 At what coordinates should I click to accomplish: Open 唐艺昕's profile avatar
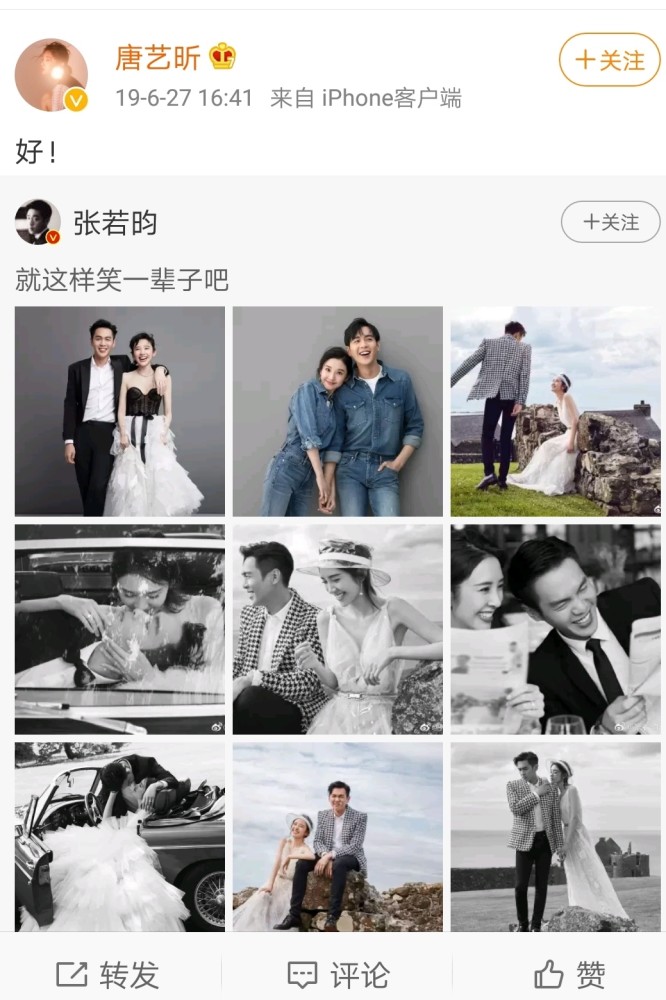(51, 75)
